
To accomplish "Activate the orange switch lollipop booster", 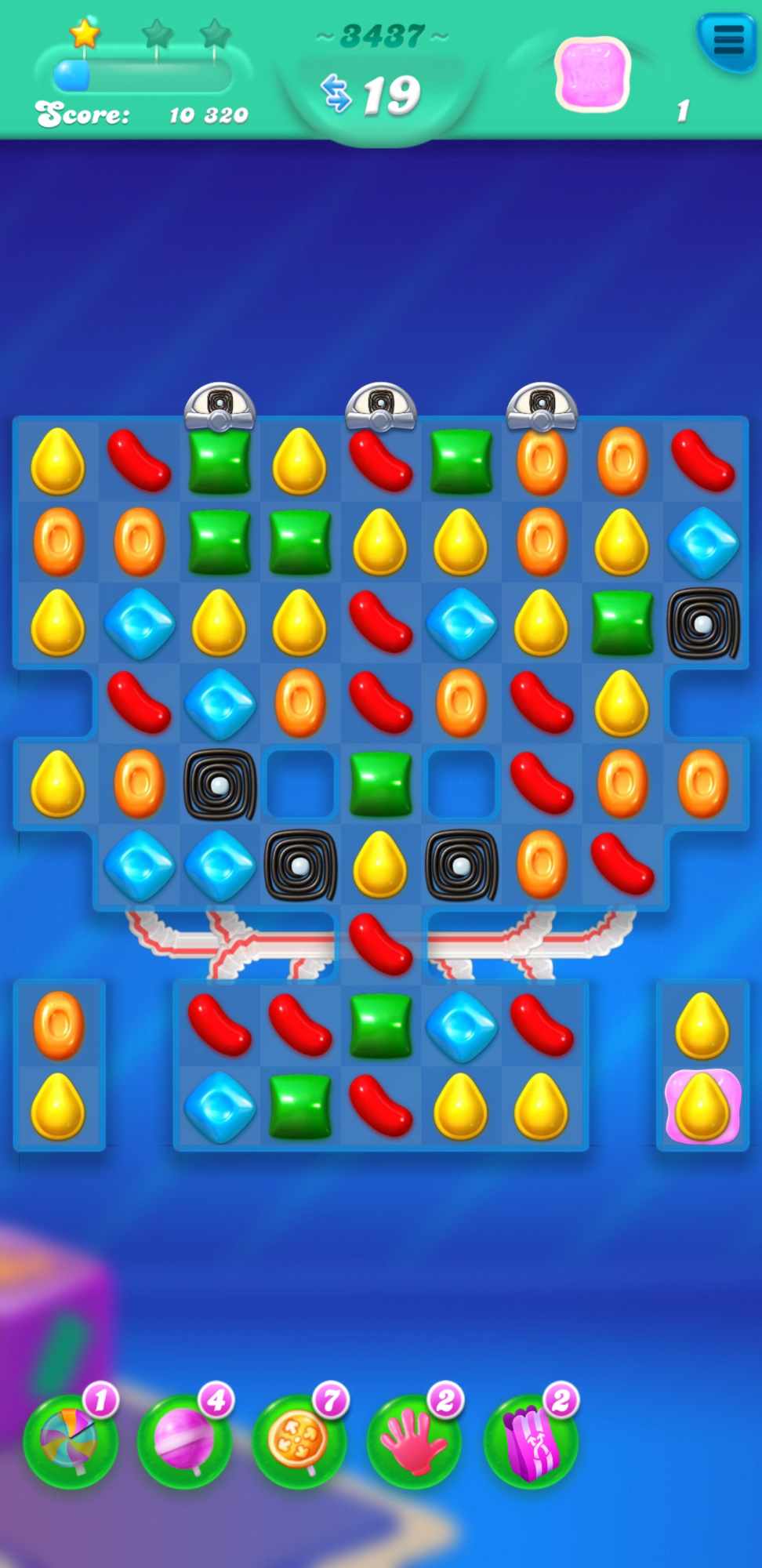I will point(299,1441).
